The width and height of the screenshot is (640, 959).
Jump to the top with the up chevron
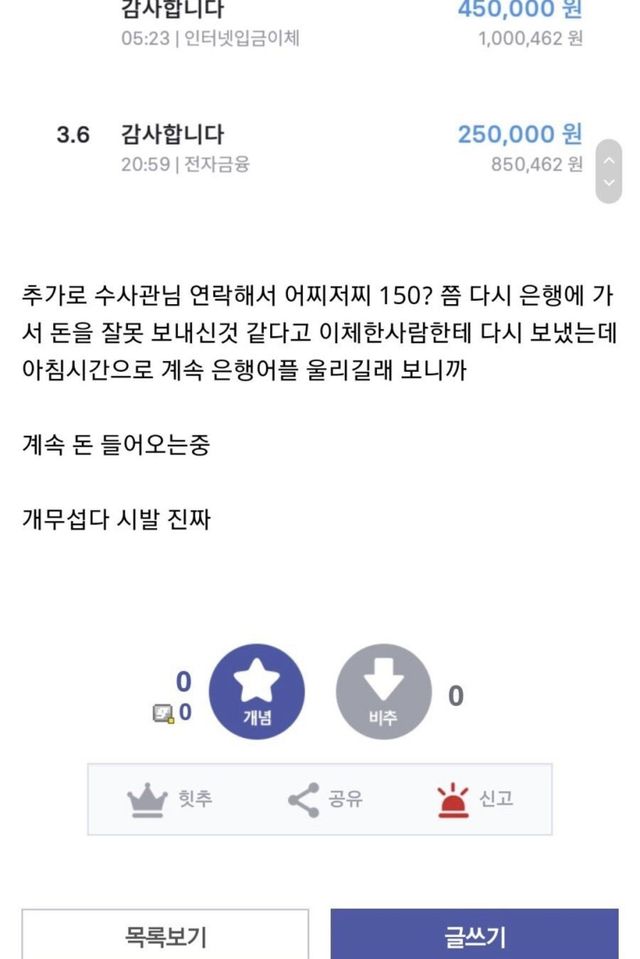click(609, 159)
